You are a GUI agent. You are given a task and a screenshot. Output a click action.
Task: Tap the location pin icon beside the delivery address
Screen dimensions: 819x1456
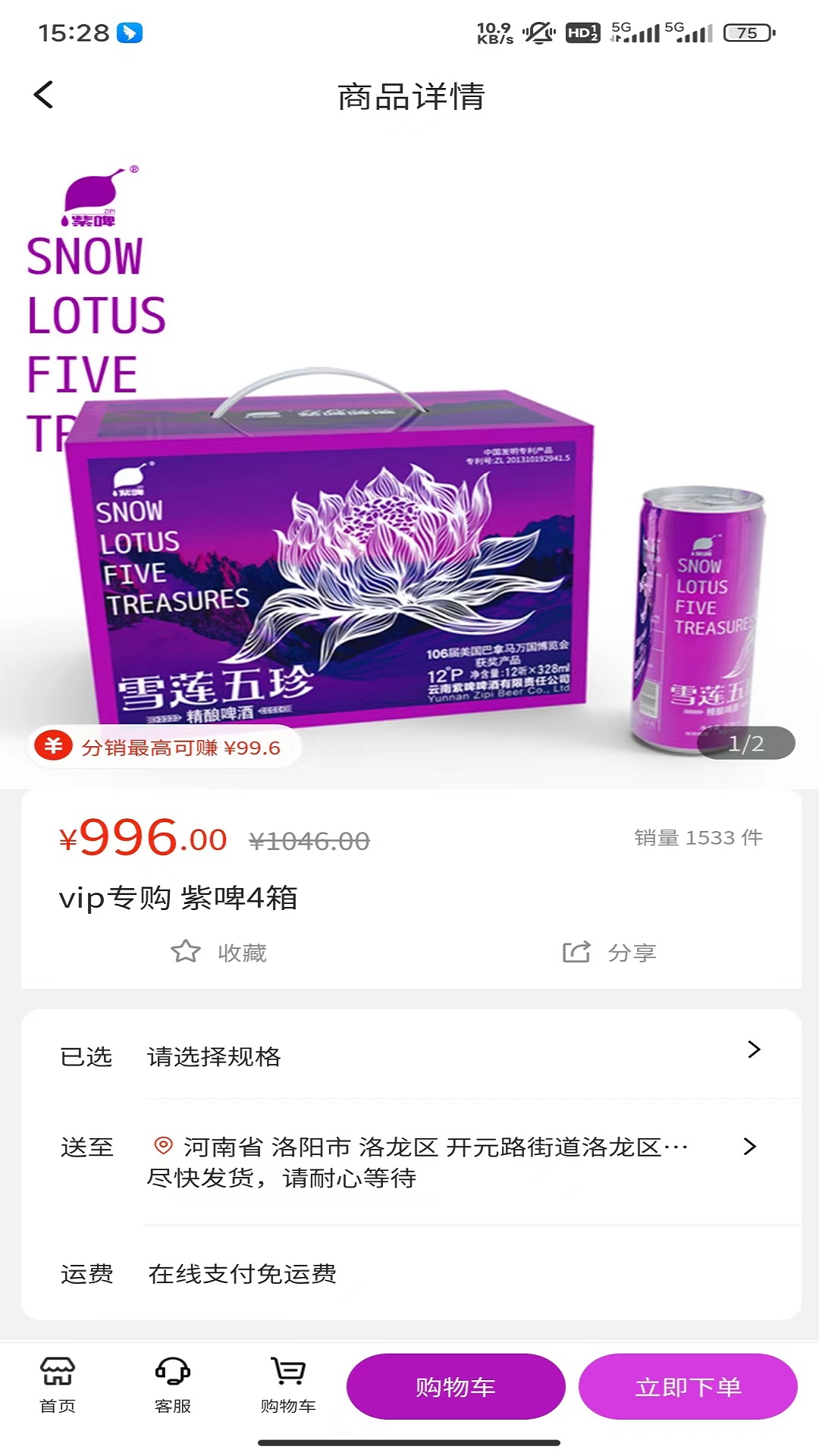tap(162, 1147)
